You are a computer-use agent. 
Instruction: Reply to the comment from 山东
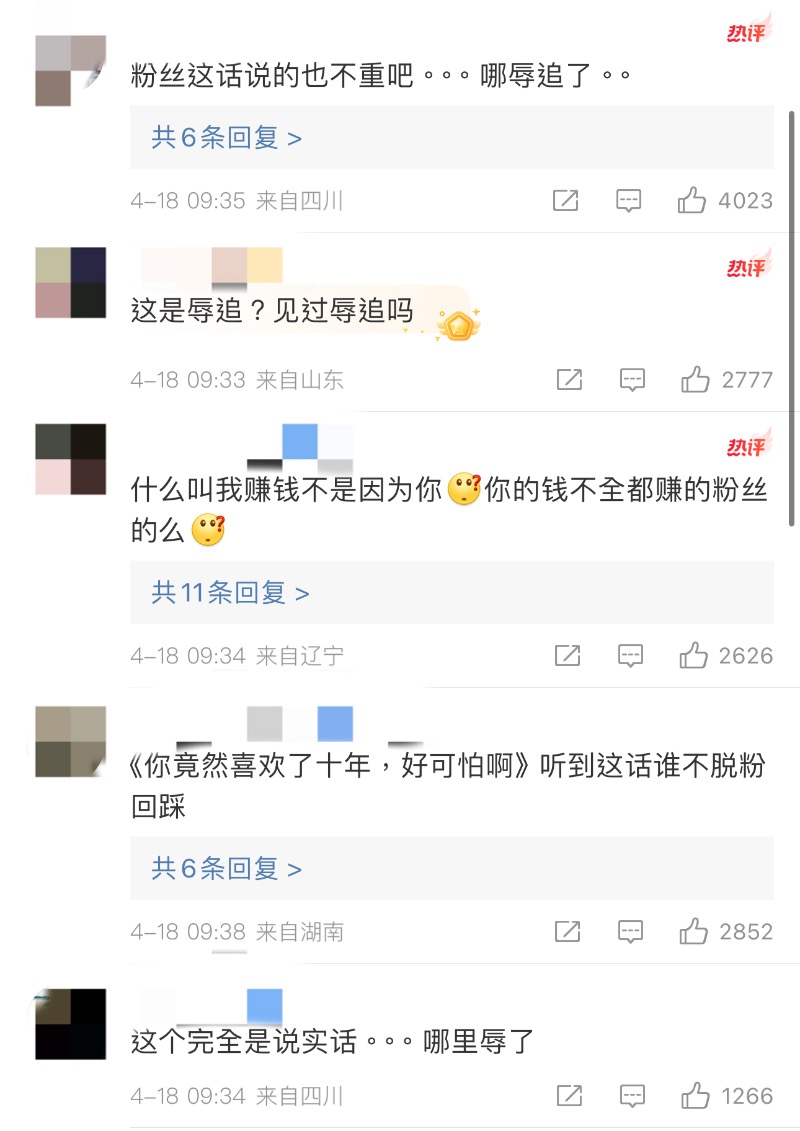pyautogui.click(x=631, y=379)
